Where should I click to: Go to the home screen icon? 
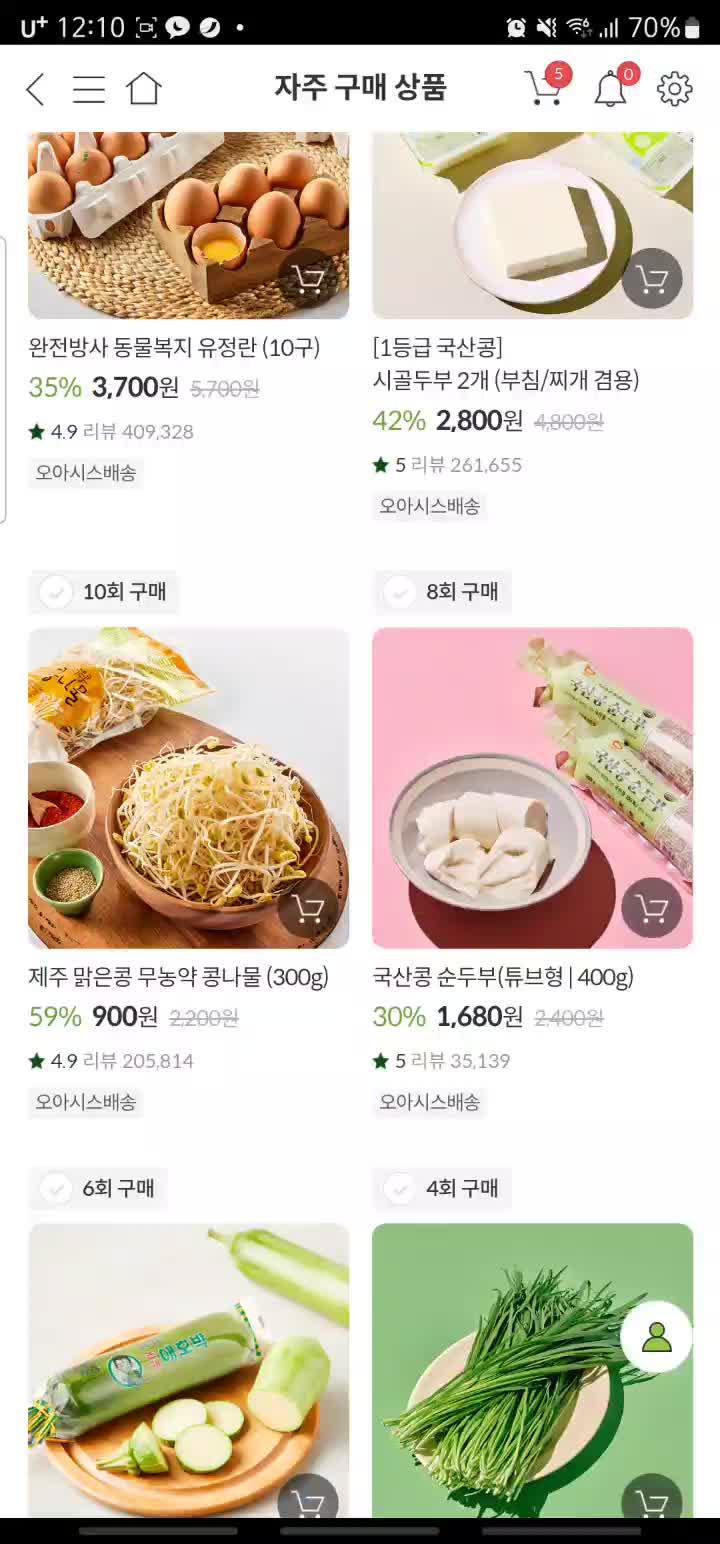pyautogui.click(x=144, y=89)
